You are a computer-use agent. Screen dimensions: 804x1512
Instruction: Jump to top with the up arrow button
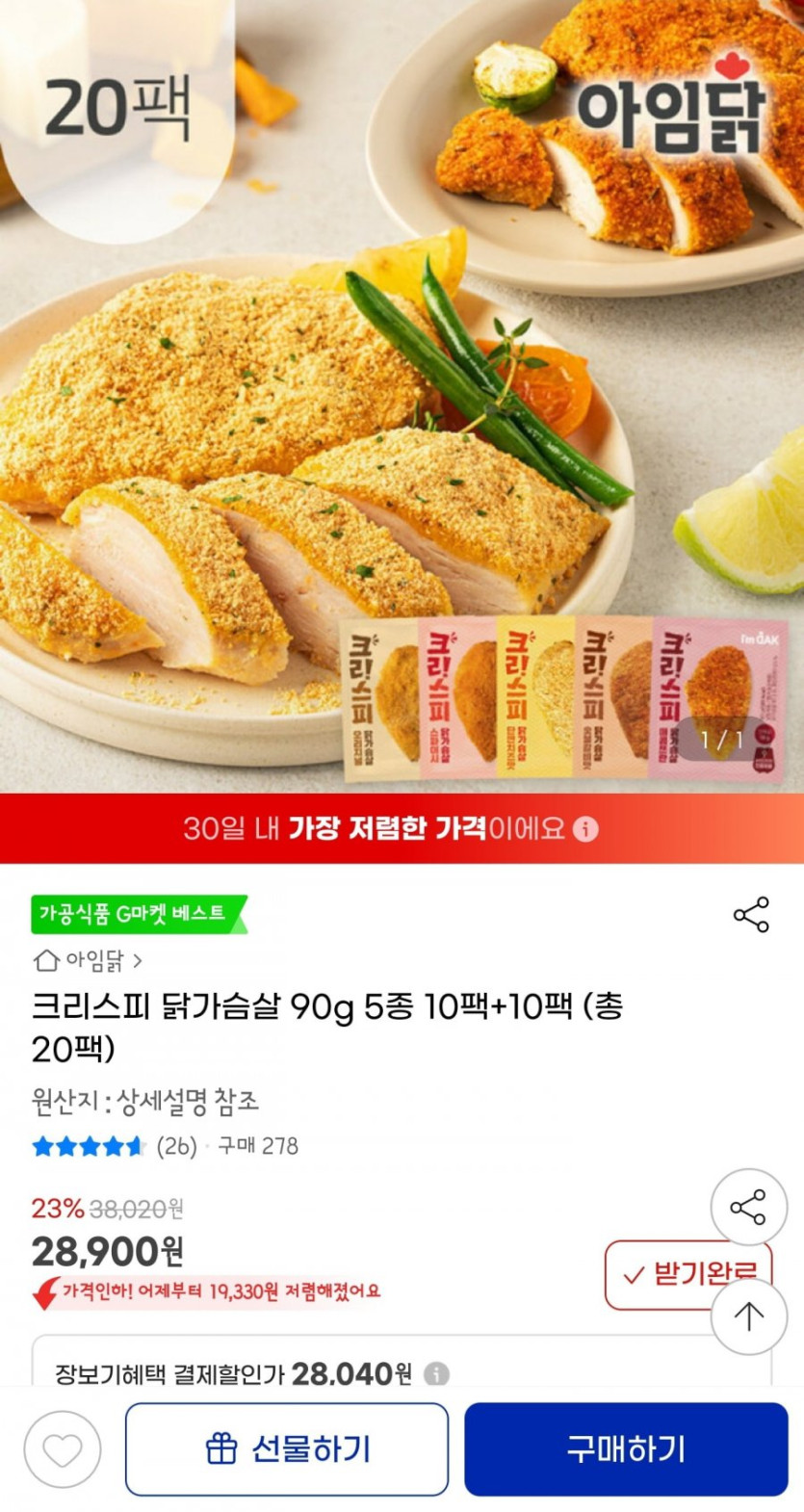(x=749, y=1316)
